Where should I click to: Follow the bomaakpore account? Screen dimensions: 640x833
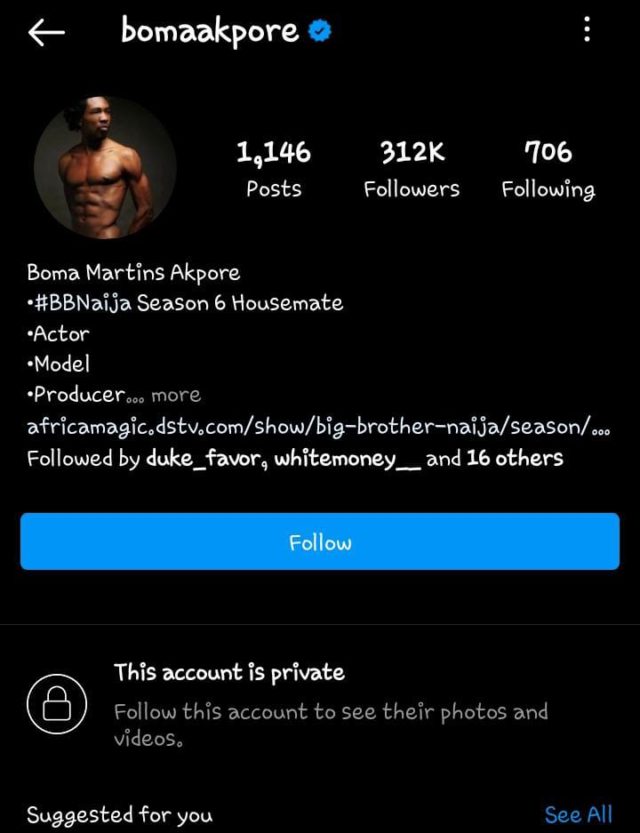coord(320,542)
